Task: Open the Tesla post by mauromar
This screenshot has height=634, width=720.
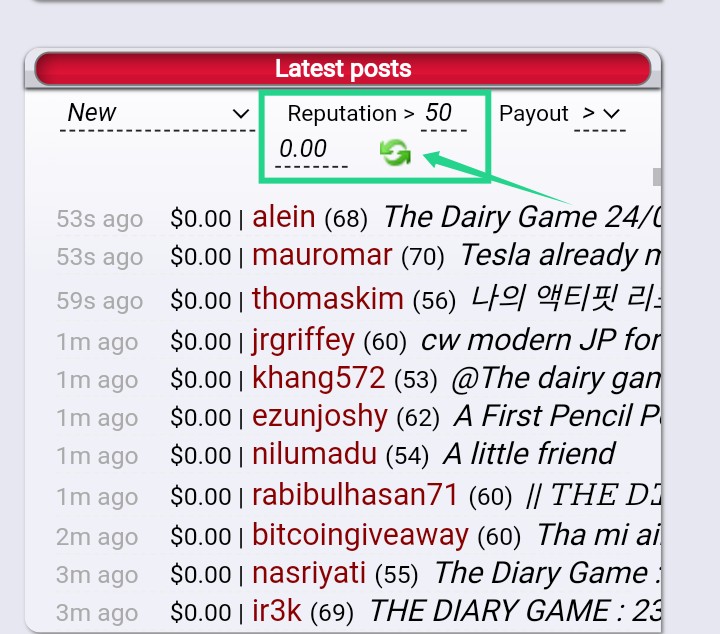Action: (x=558, y=256)
